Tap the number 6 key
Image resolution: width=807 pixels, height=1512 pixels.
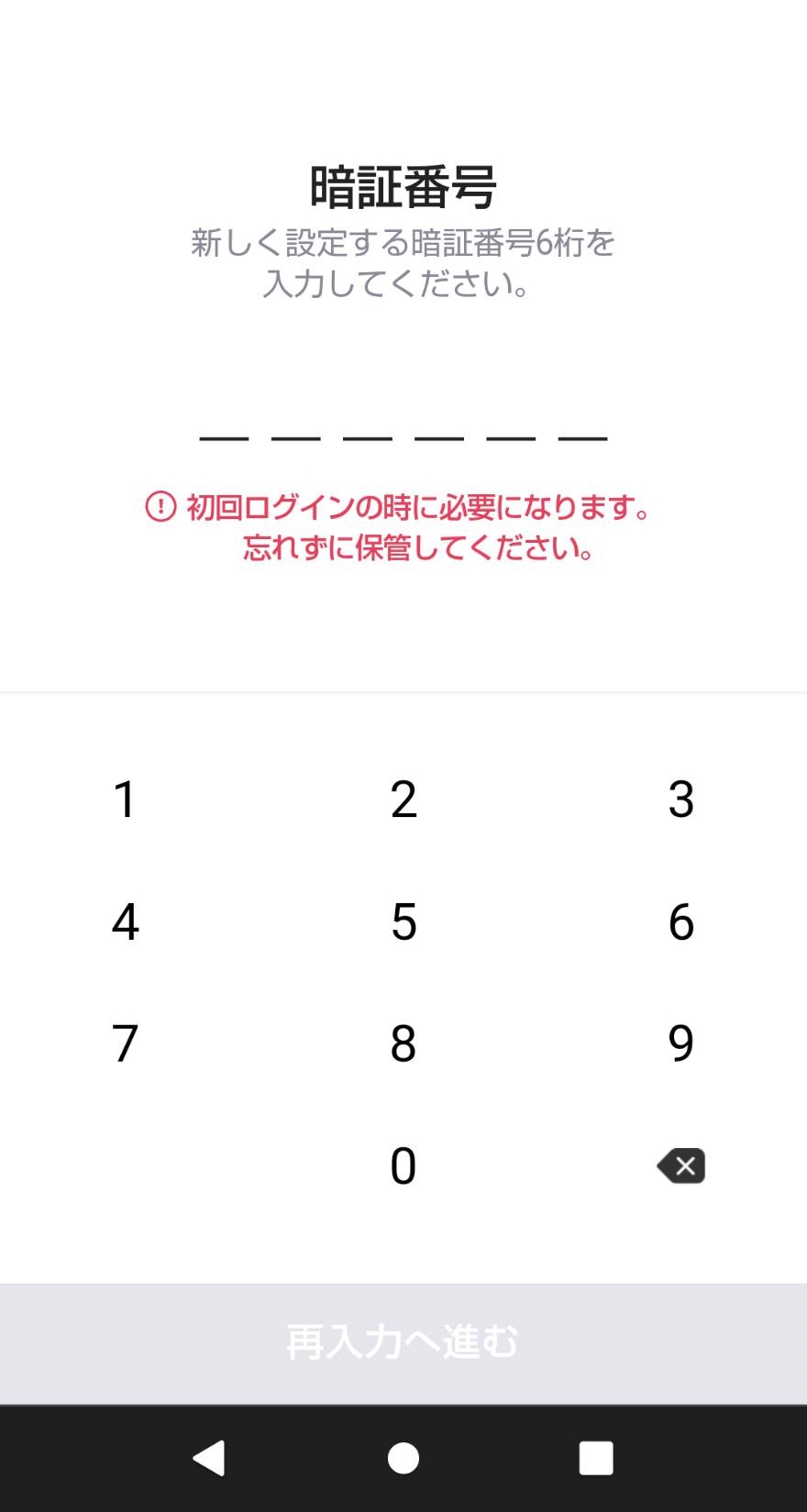coord(681,922)
